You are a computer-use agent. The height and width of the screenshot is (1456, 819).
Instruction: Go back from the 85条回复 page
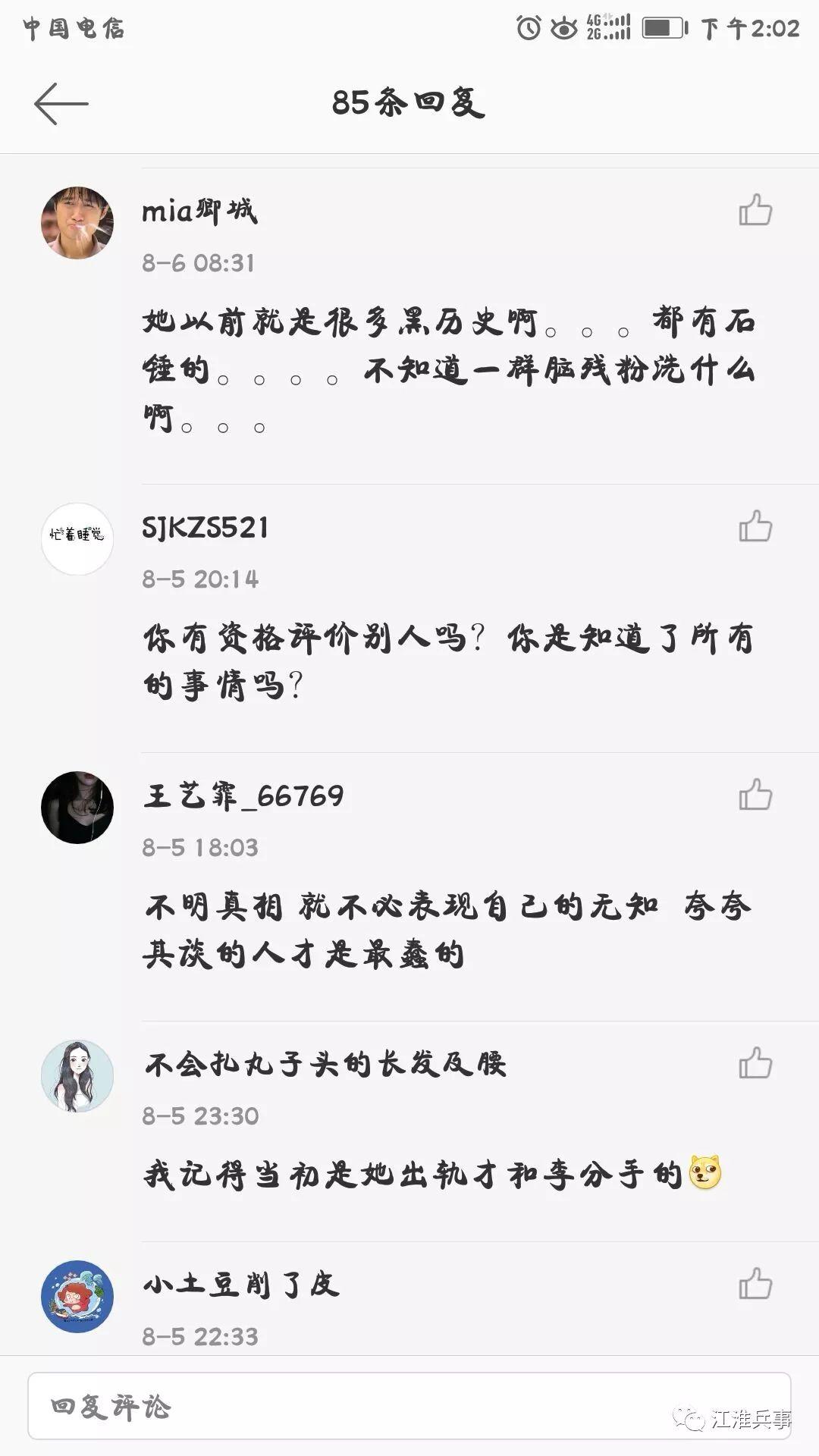point(61,103)
